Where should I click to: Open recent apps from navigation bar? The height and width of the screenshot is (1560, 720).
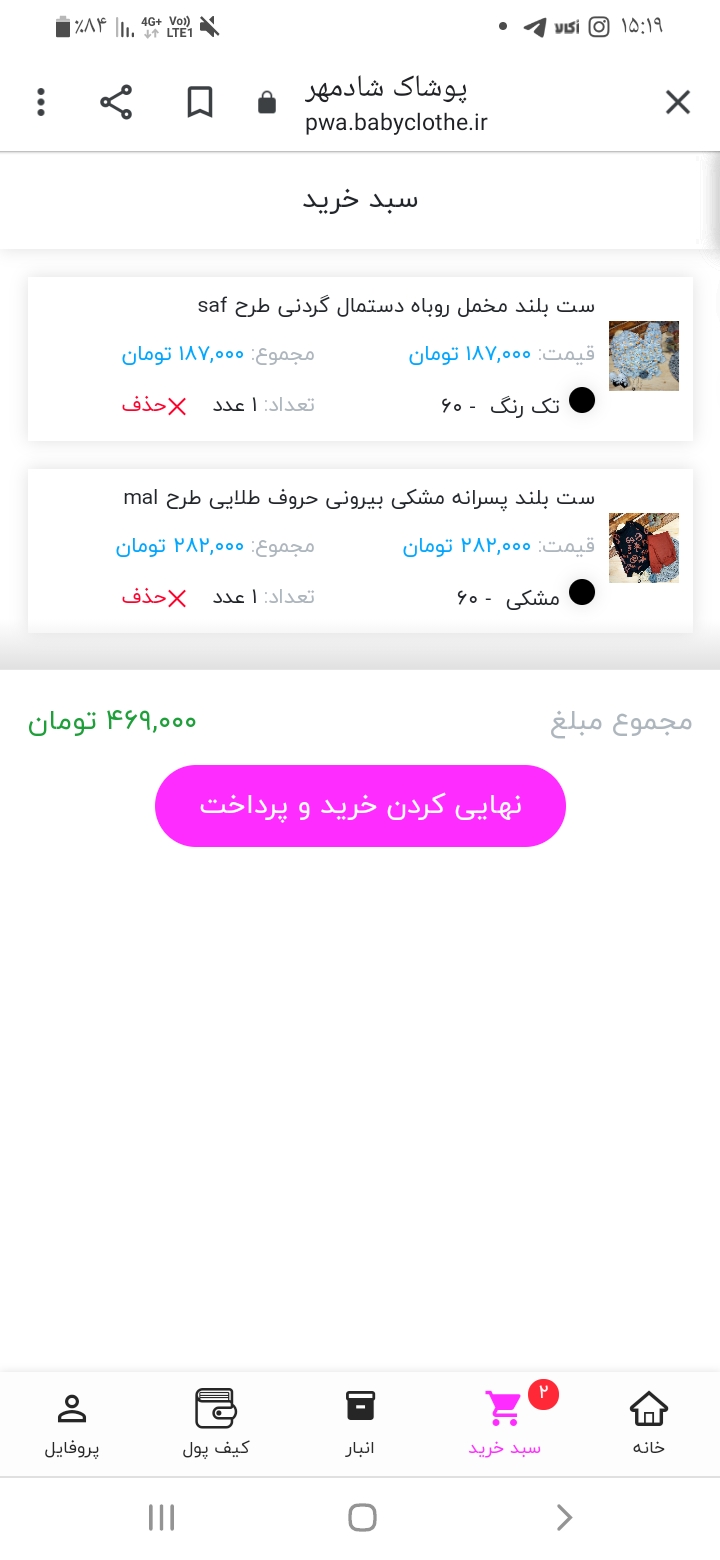pos(161,1517)
